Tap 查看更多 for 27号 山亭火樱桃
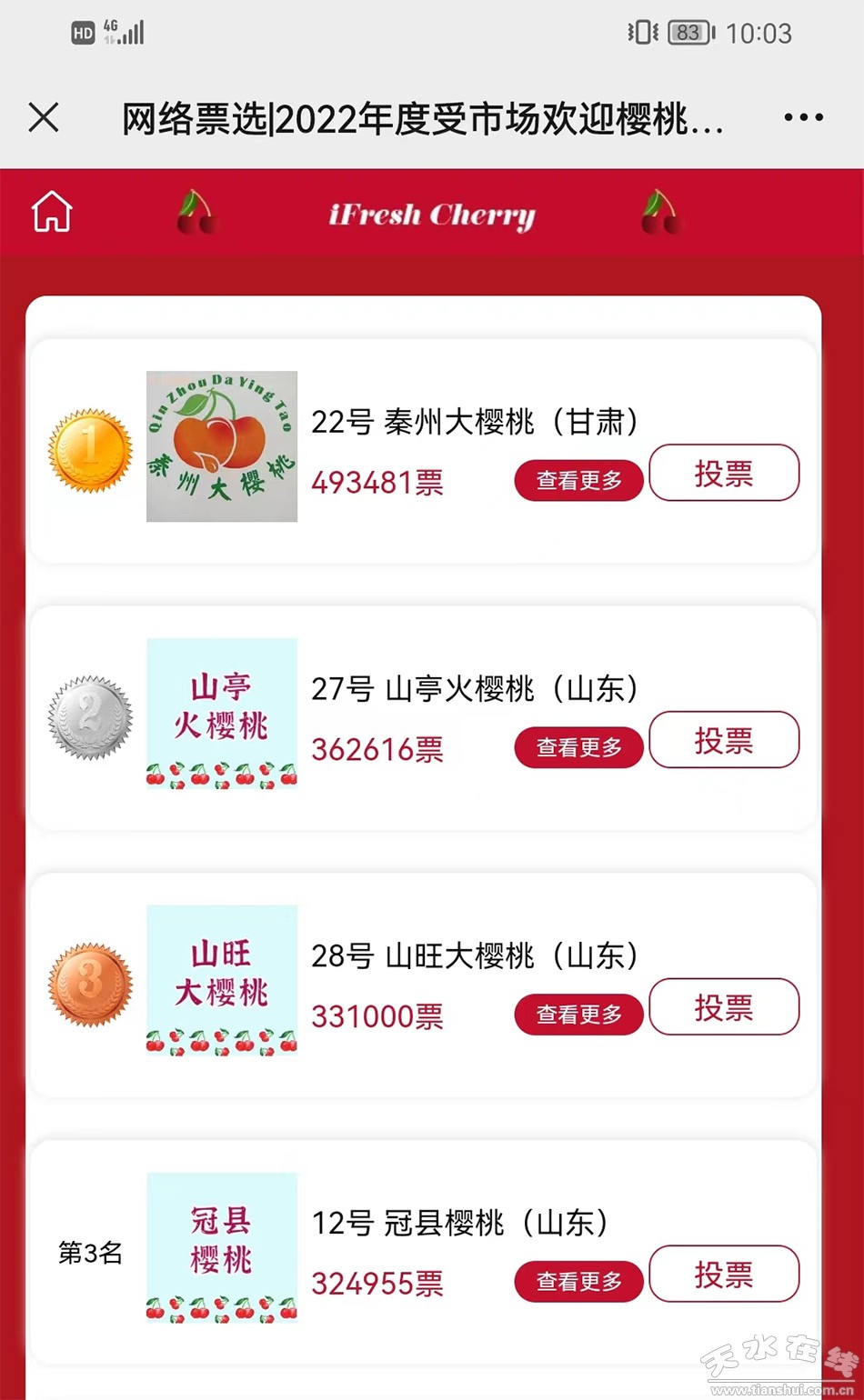 coord(578,747)
